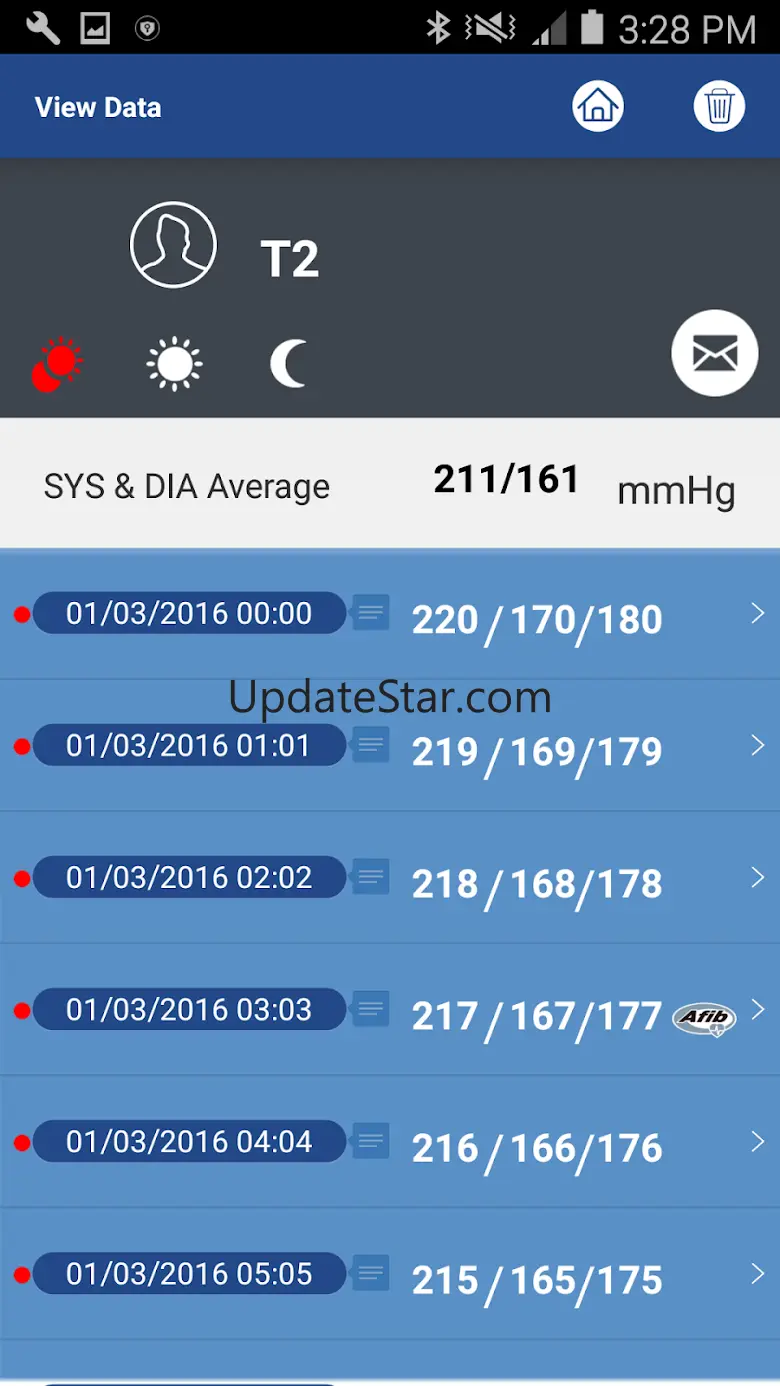This screenshot has width=780, height=1386.
Task: Filter by daytime sun icon
Action: [x=174, y=363]
